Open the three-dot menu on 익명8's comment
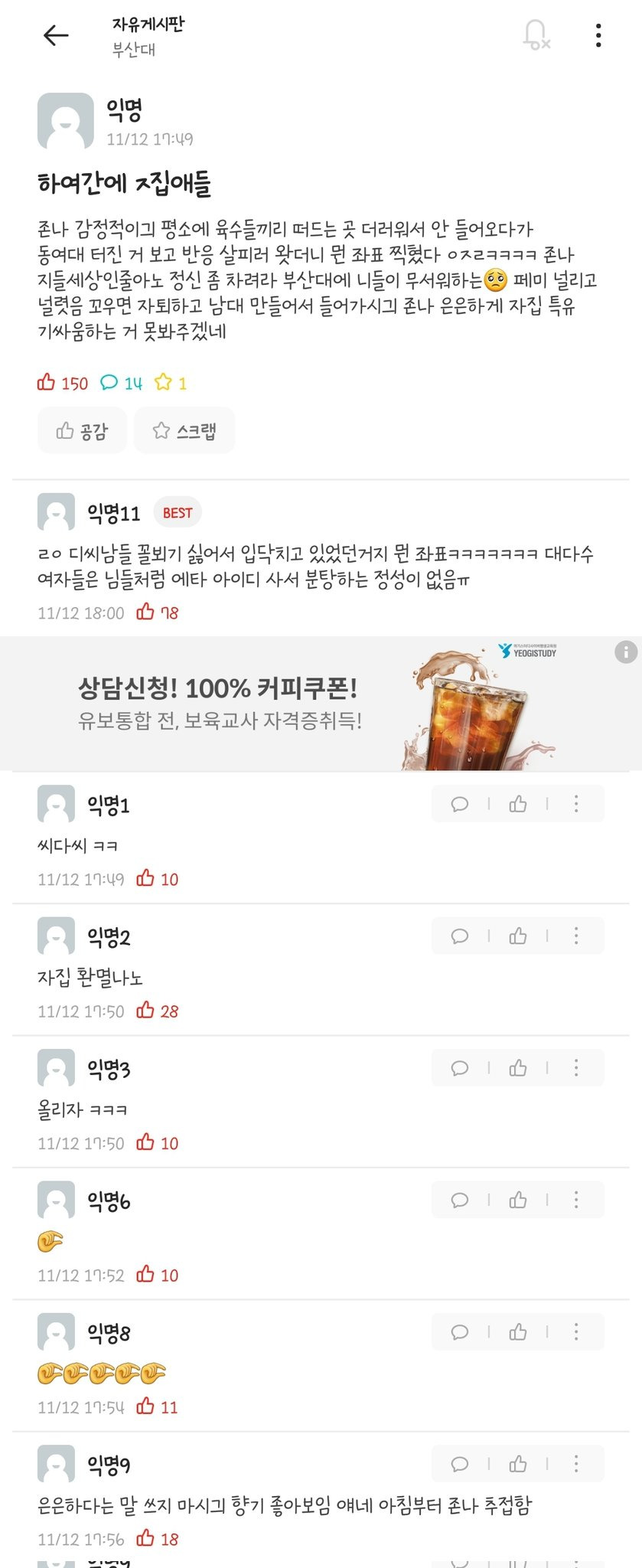642x1568 pixels. pos(575,1332)
